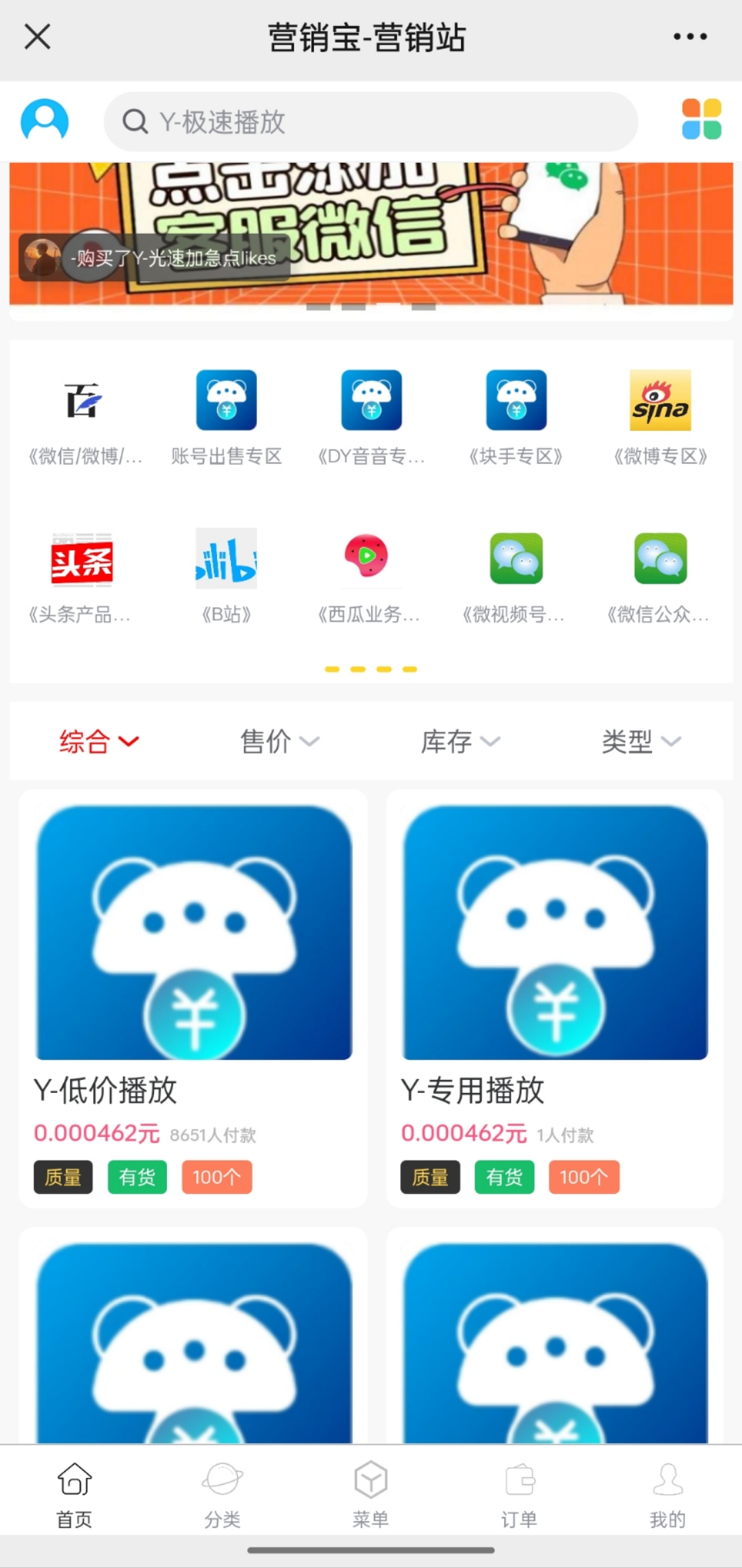Select the 有货 stock tag on Y-低价播放
The width and height of the screenshot is (742, 1568).
coord(136,1177)
